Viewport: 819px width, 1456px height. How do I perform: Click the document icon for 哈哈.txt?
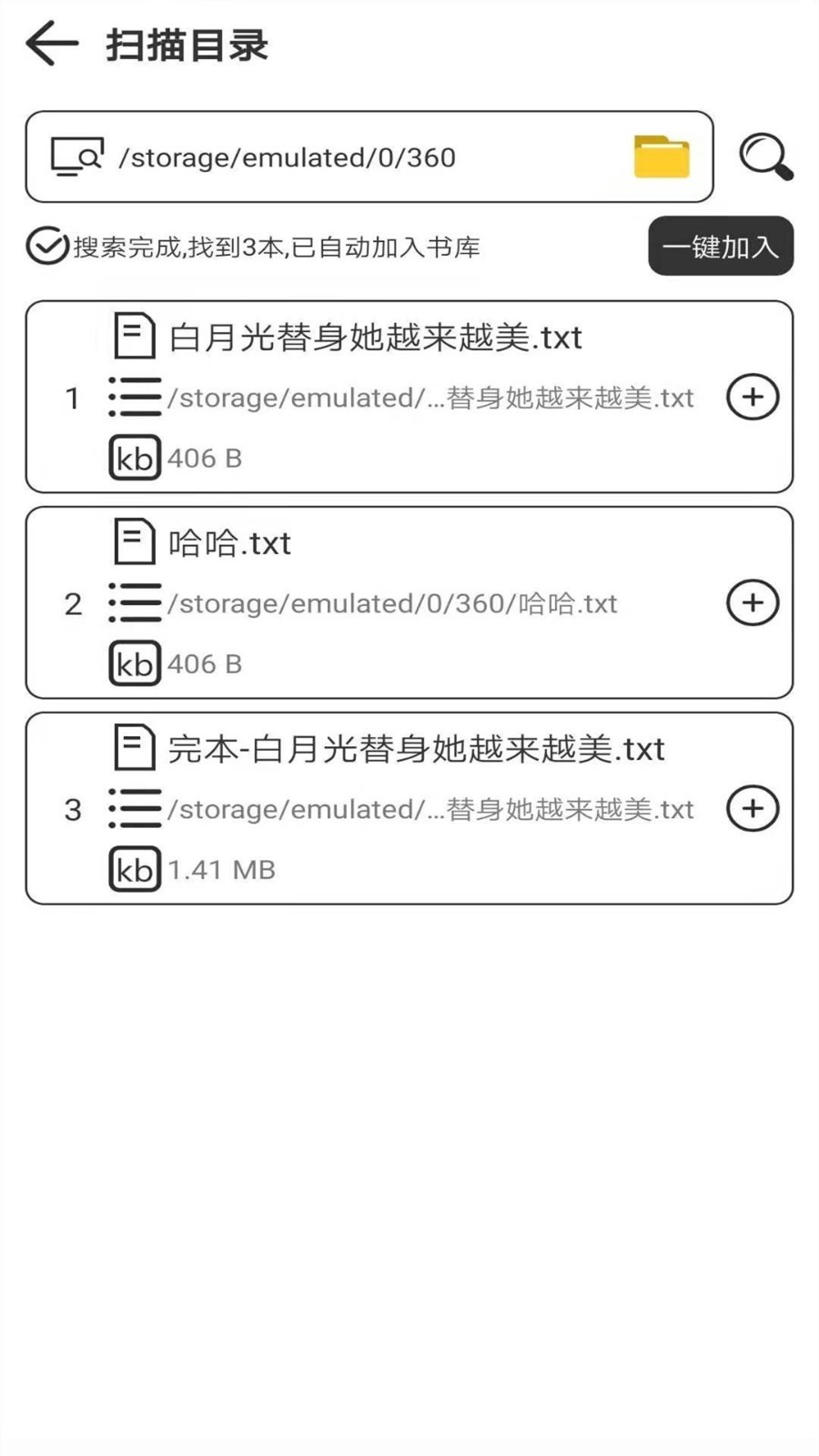pyautogui.click(x=135, y=541)
